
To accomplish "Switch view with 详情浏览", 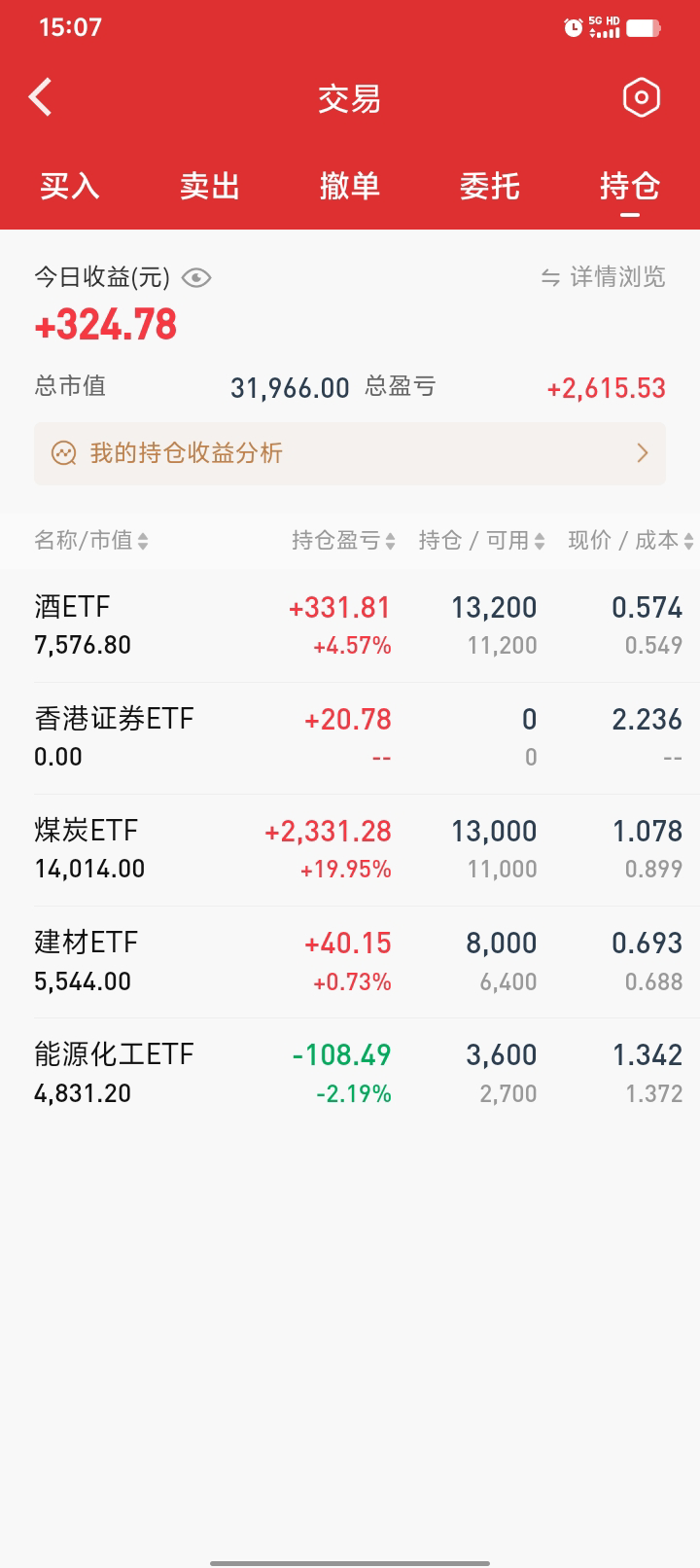I will pos(604,277).
